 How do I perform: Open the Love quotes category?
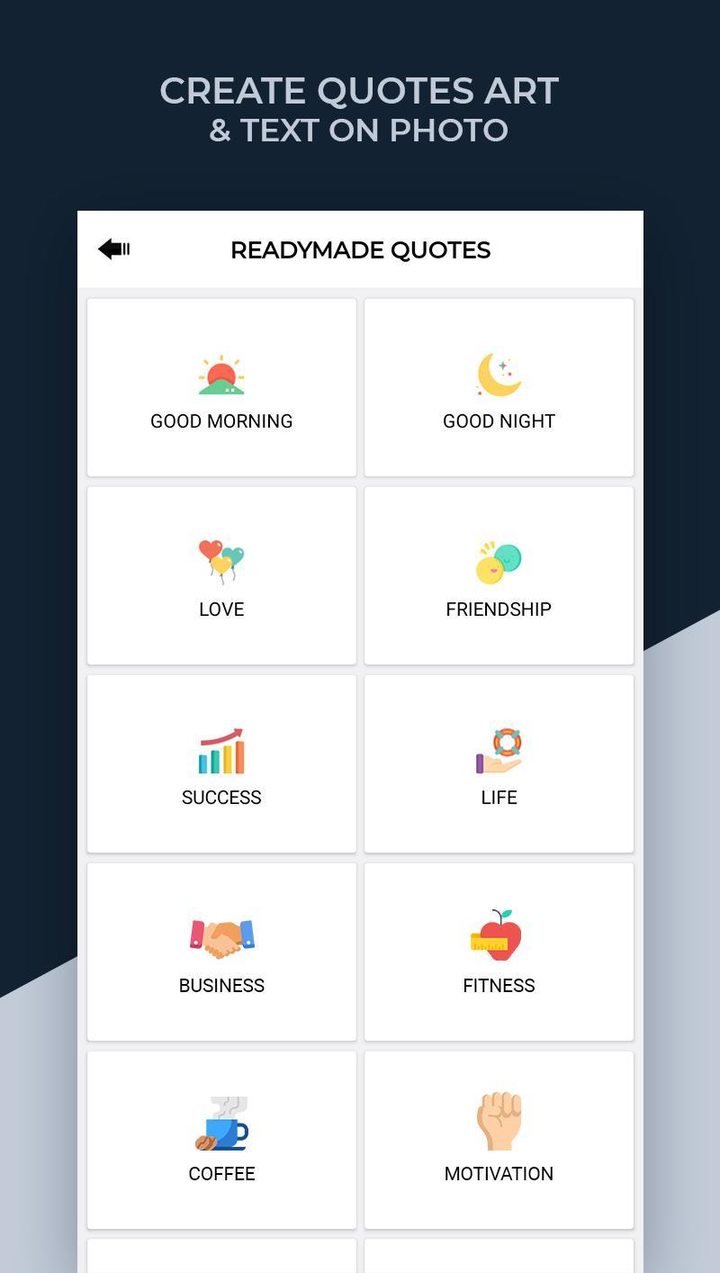click(x=221, y=574)
